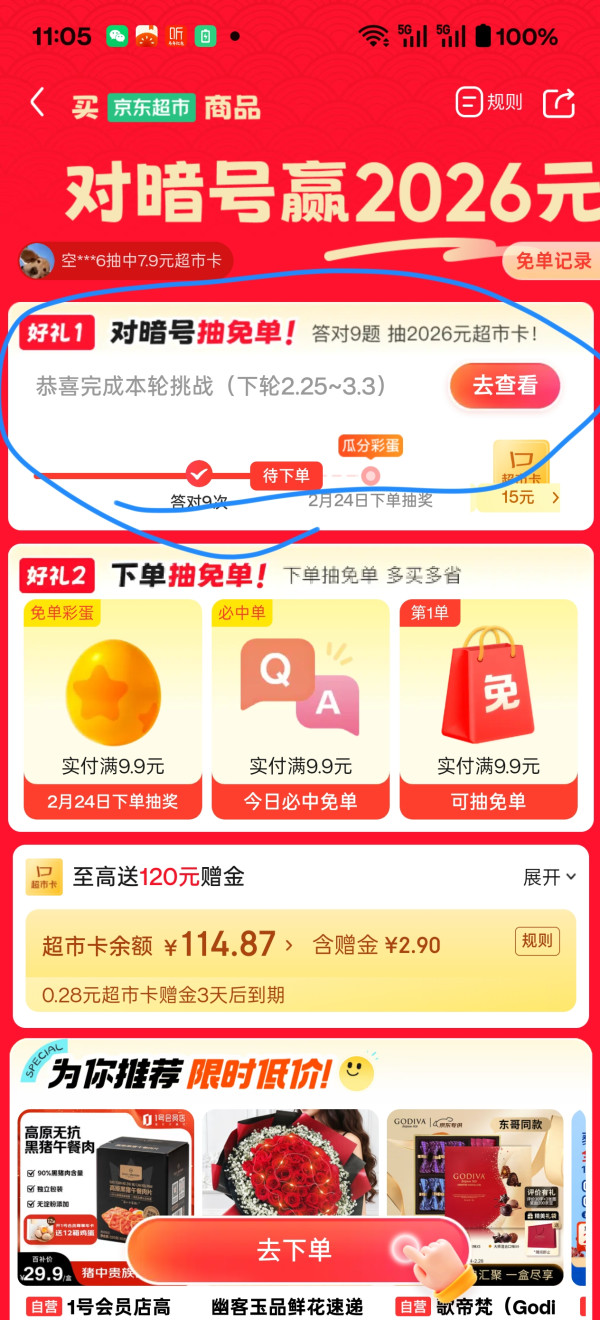Screen dimensions: 600x1320
Task: Open the 必中单 今日必中免单 card
Action: [300, 709]
